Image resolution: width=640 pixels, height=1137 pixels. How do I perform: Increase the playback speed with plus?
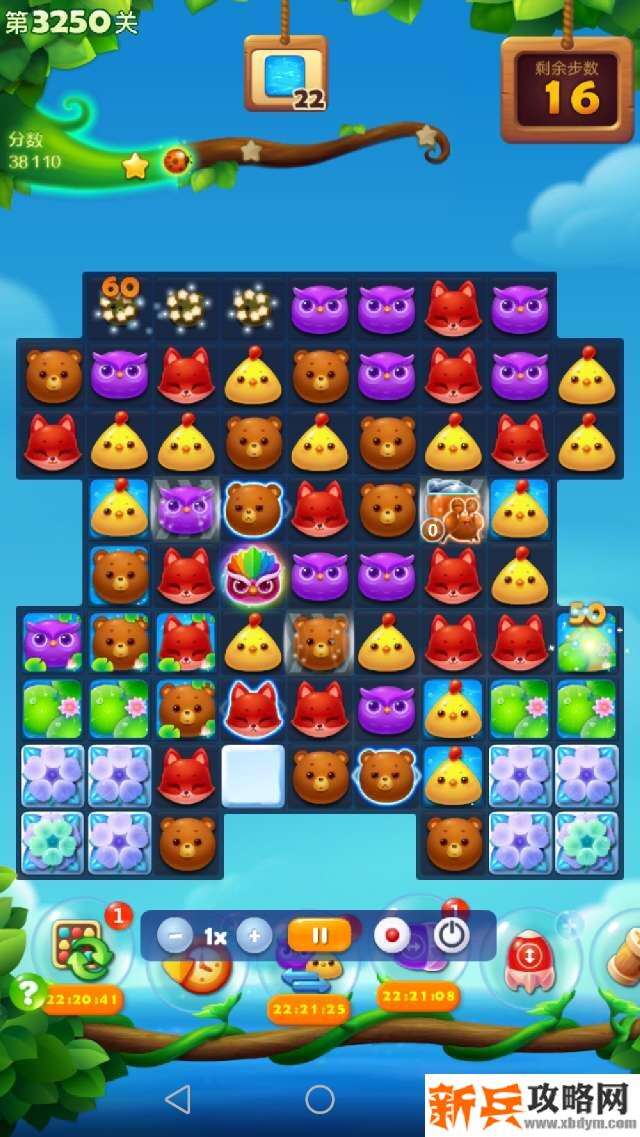click(x=254, y=936)
